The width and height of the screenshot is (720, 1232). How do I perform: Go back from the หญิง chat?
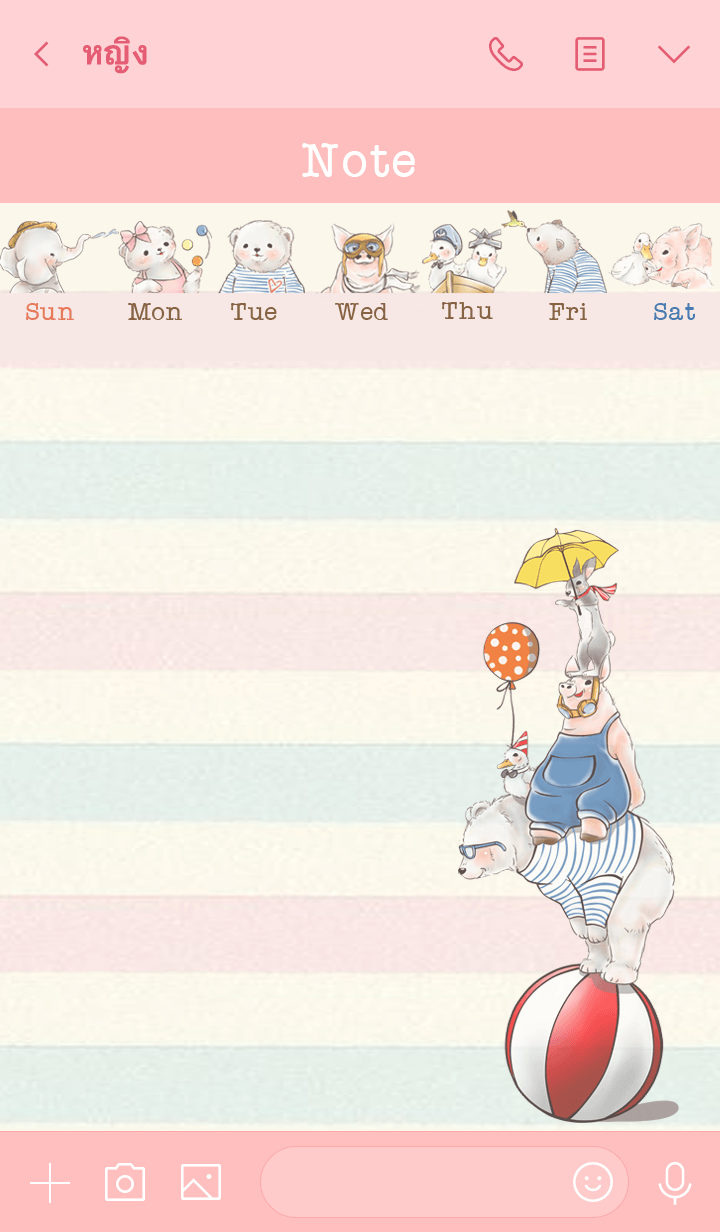(x=41, y=54)
